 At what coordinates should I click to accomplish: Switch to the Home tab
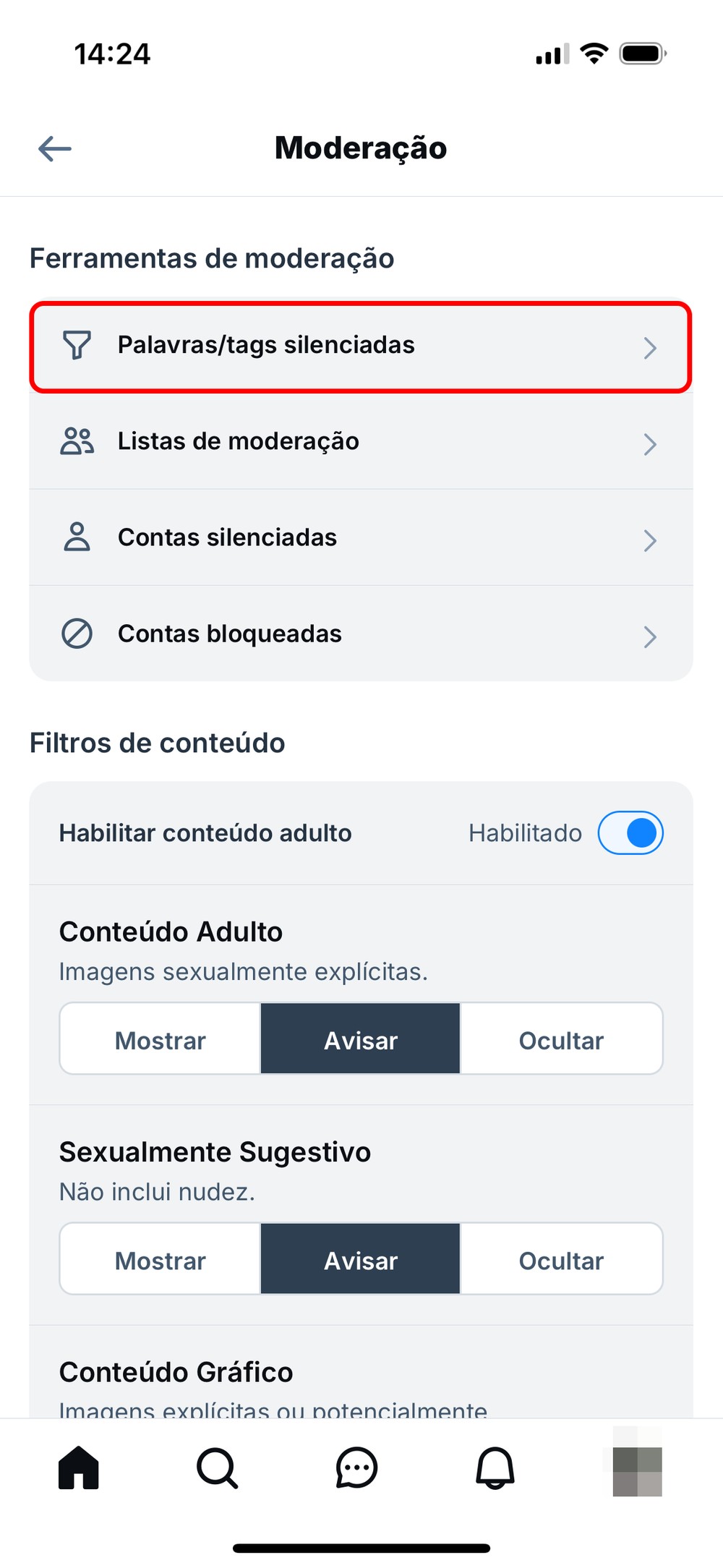pos(79,1468)
